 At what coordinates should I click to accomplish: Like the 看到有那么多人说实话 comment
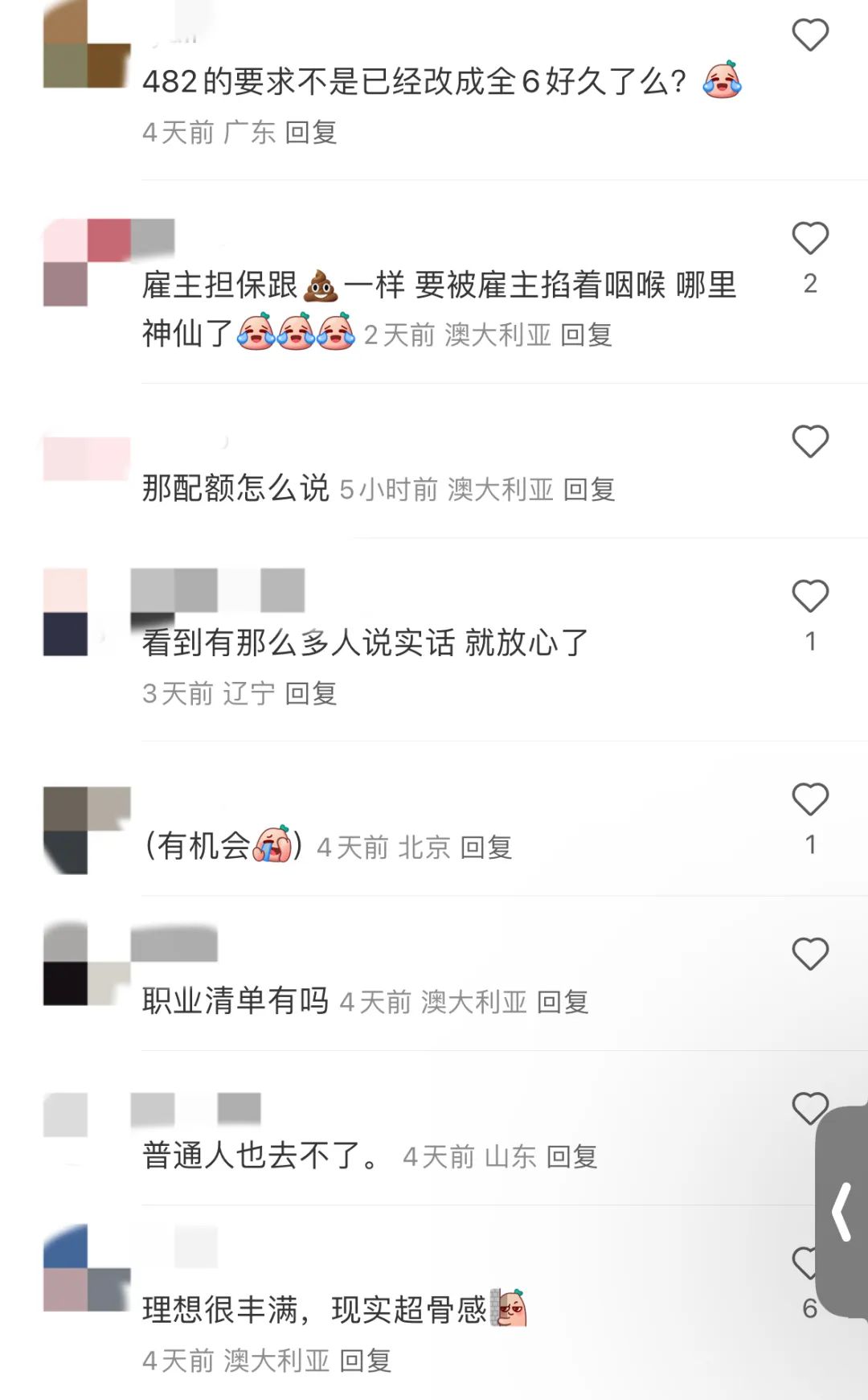[809, 596]
